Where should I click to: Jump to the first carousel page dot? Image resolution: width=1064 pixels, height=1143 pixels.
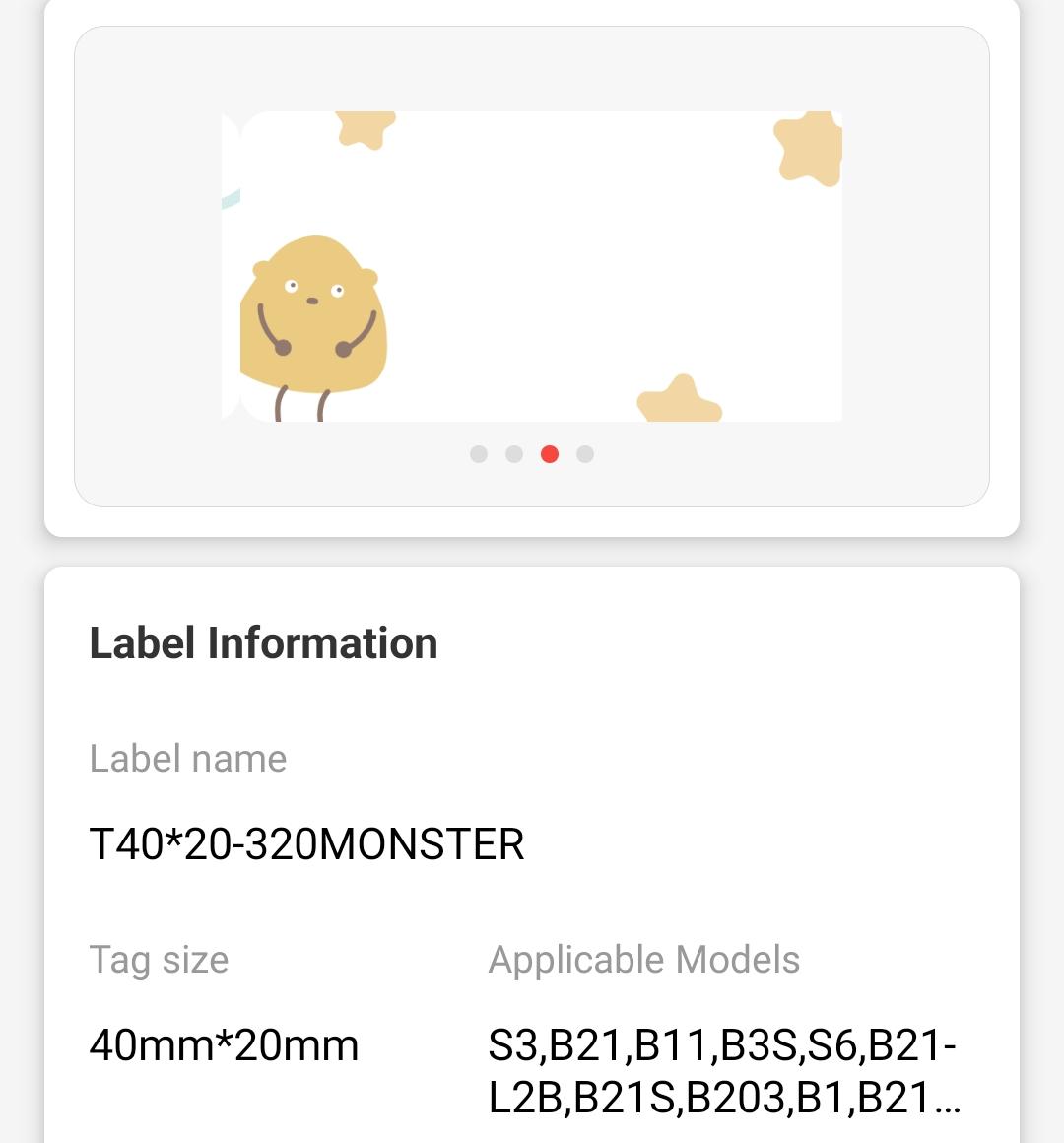pos(479,454)
